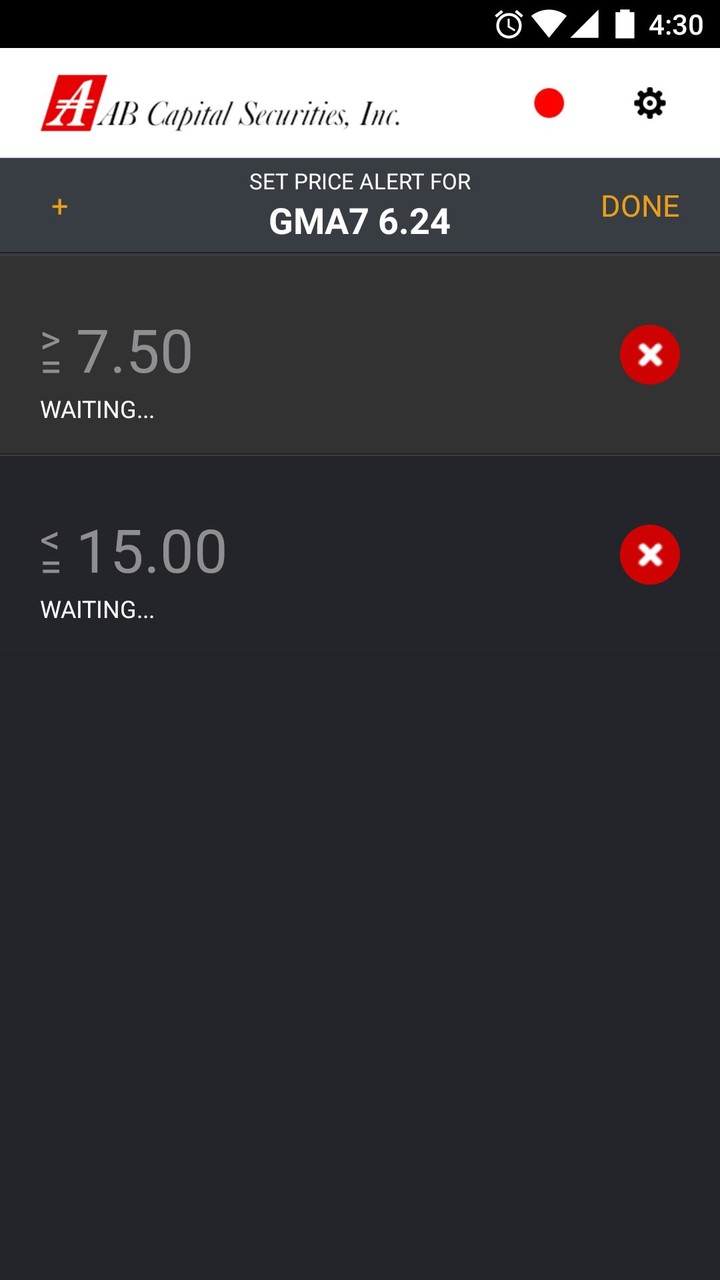The width and height of the screenshot is (720, 1280).
Task: Open the settings gear icon
Action: [x=650, y=103]
